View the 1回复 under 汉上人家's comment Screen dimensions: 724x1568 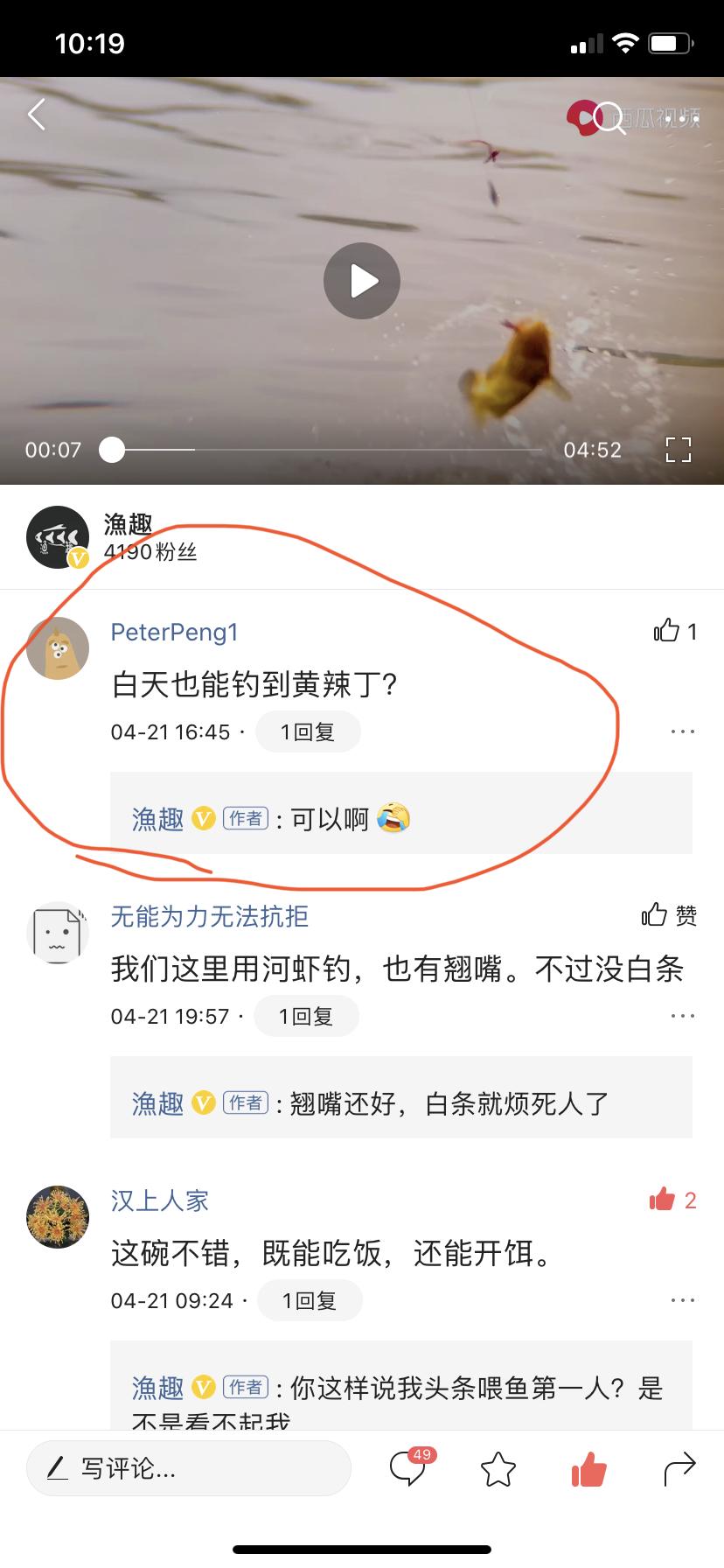[x=310, y=1300]
